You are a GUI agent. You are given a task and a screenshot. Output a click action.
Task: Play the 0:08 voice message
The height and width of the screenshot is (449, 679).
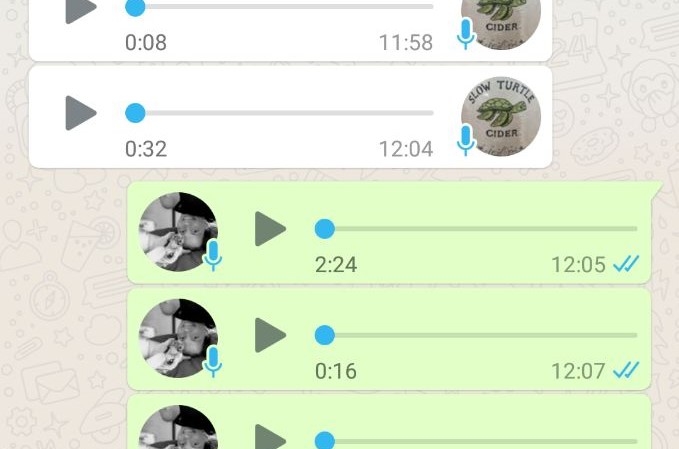80,9
